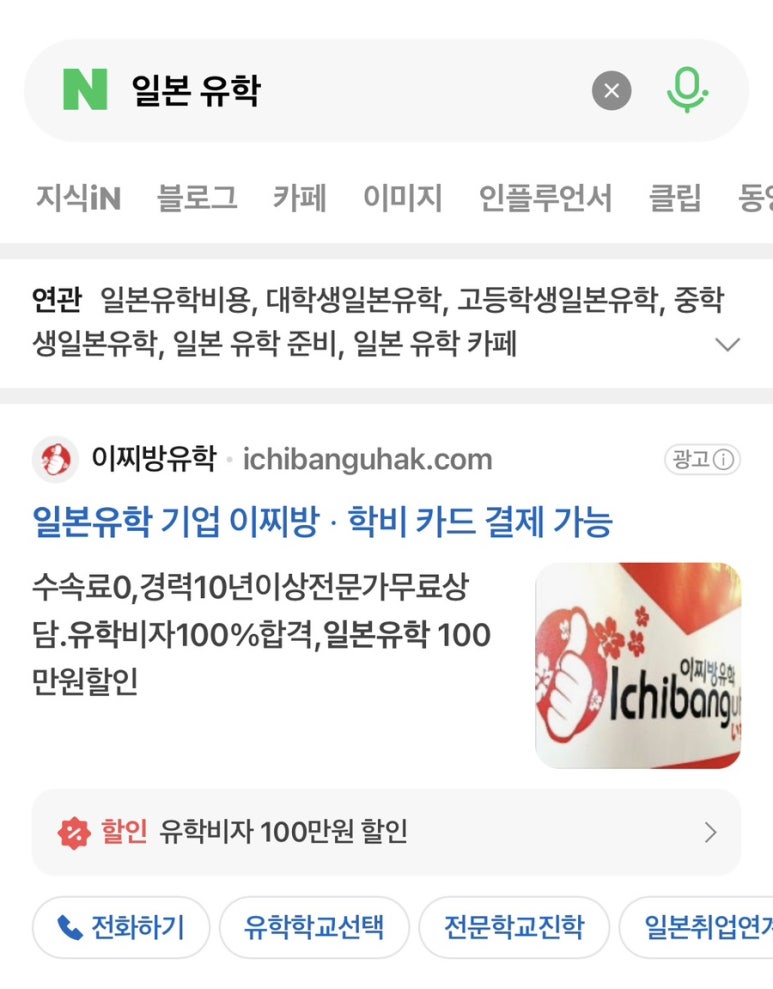
Task: Switch to the 인플루언서 tab
Action: [545, 198]
